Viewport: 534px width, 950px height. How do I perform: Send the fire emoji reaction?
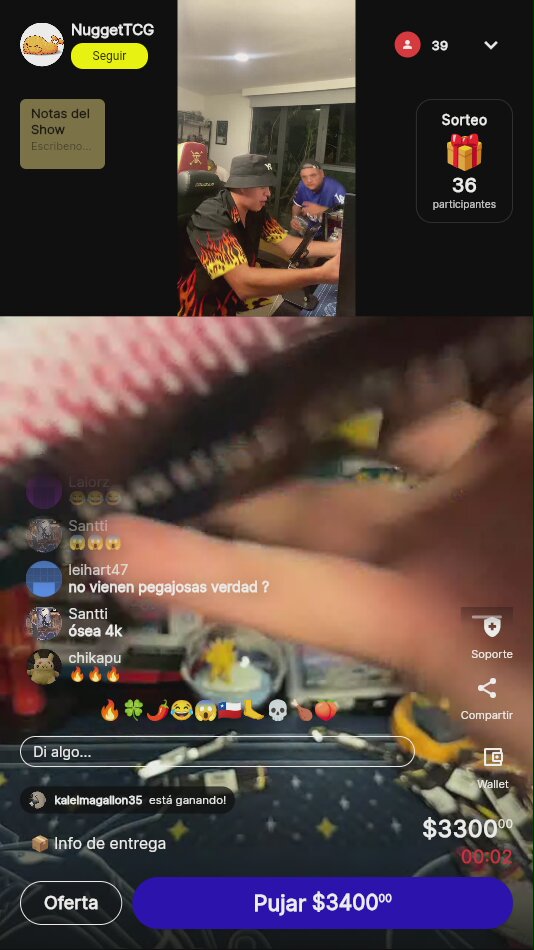[110, 710]
